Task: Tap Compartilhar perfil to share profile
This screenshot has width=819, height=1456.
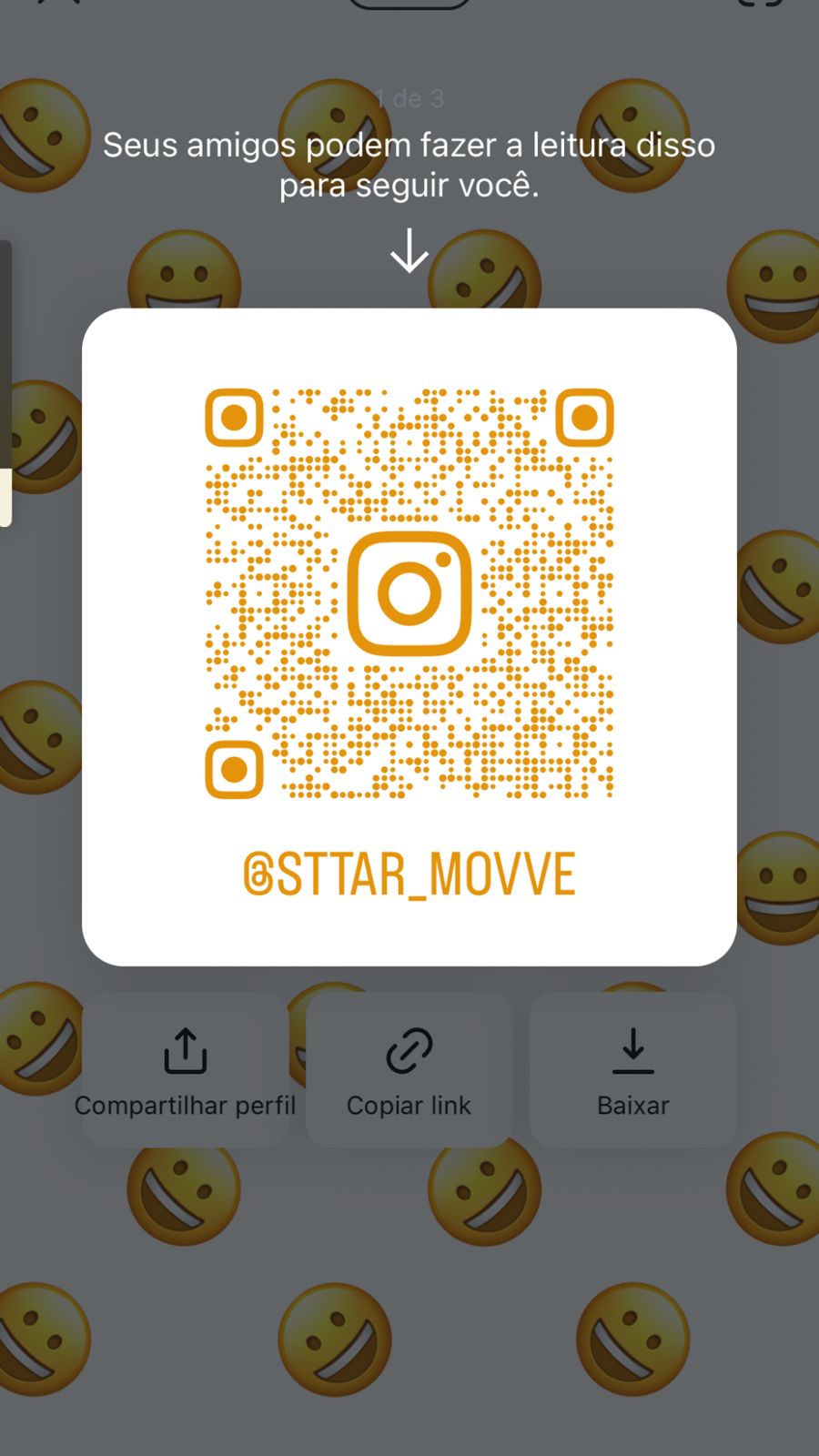Action: tap(186, 1070)
